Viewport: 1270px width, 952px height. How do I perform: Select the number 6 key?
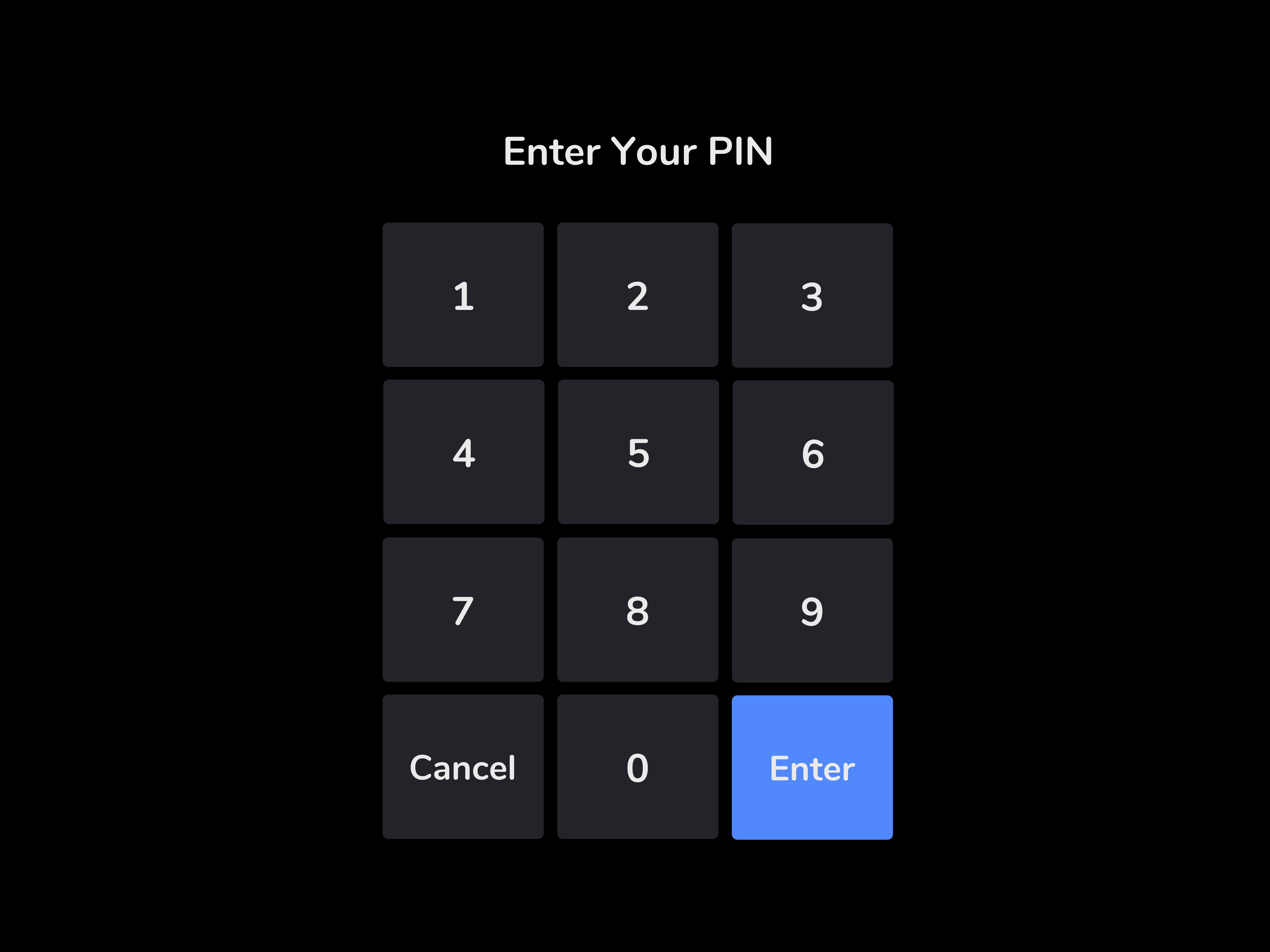point(813,452)
